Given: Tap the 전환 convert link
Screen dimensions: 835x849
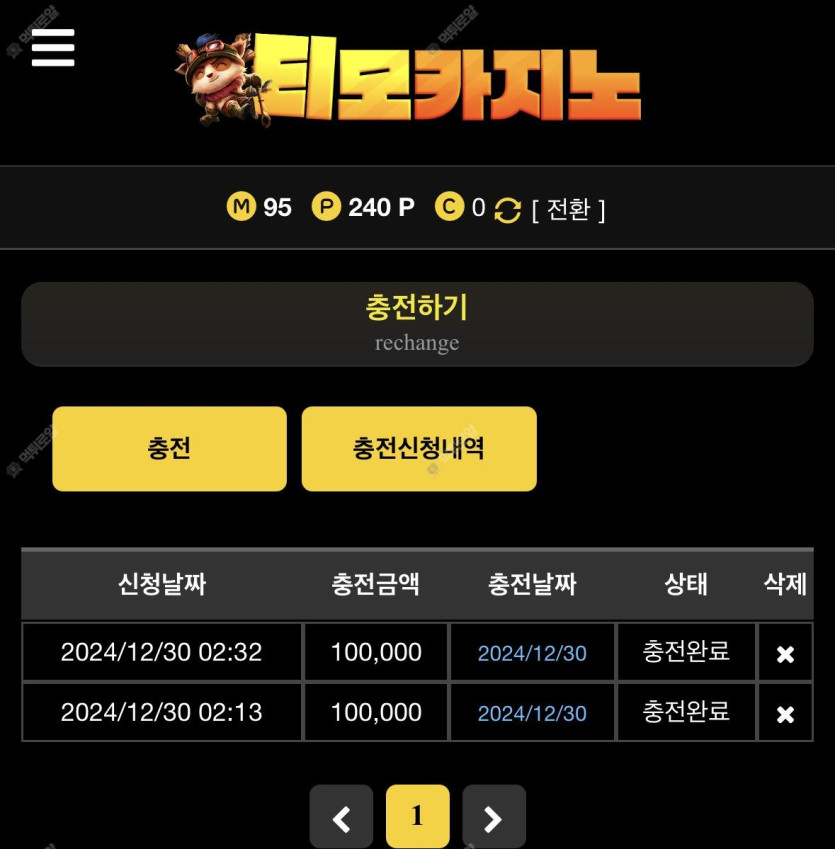Looking at the screenshot, I should [x=568, y=209].
